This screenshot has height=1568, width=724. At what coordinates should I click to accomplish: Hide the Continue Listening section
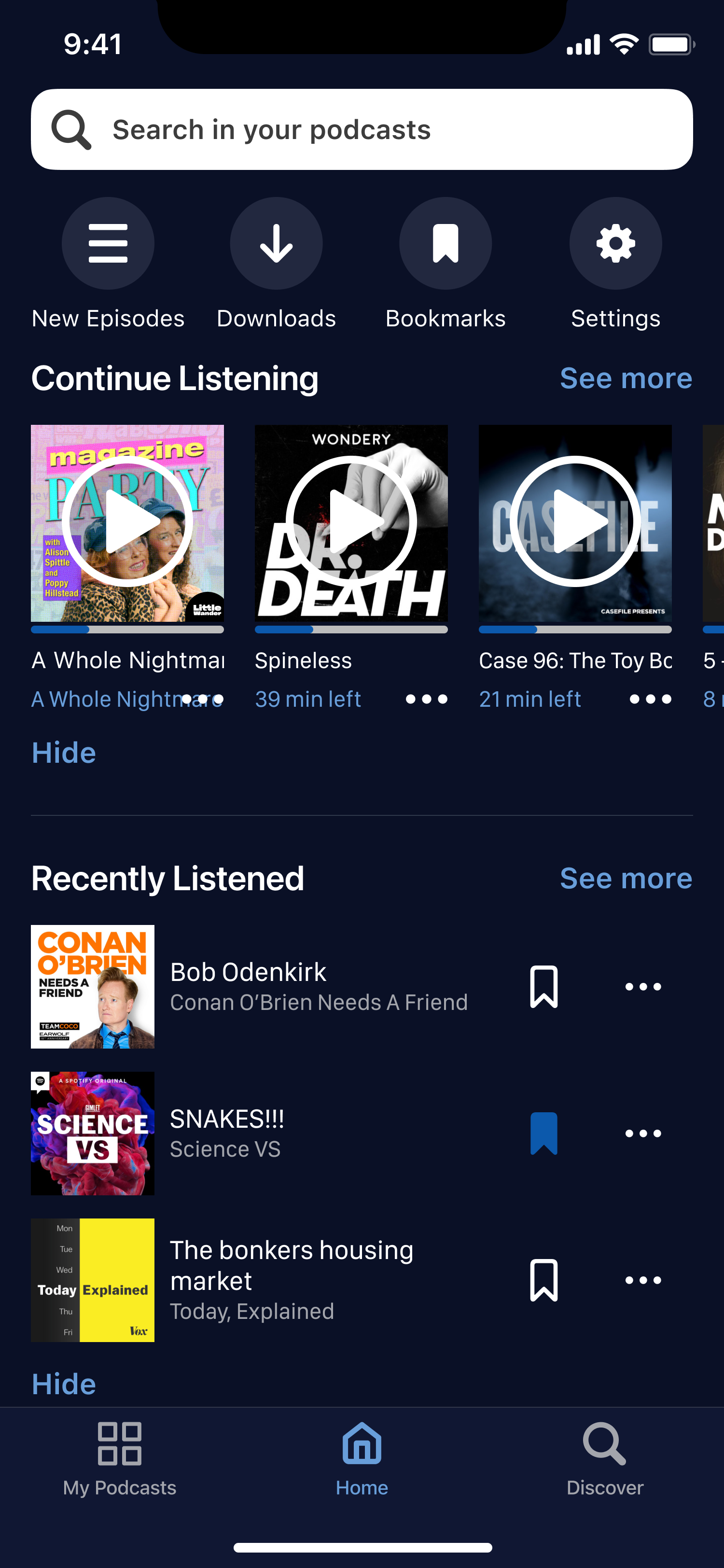64,753
